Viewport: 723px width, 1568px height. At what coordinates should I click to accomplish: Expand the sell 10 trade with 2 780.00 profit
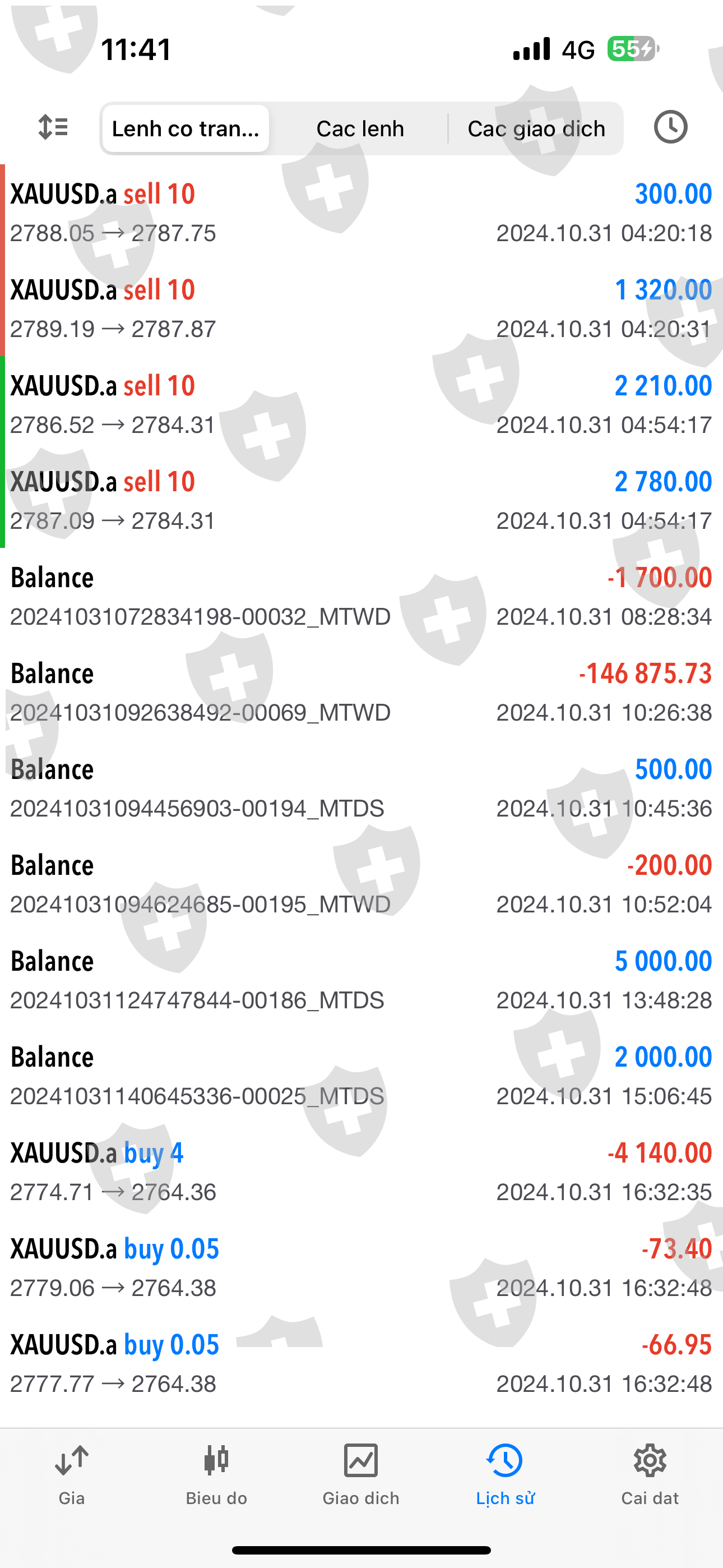click(361, 500)
